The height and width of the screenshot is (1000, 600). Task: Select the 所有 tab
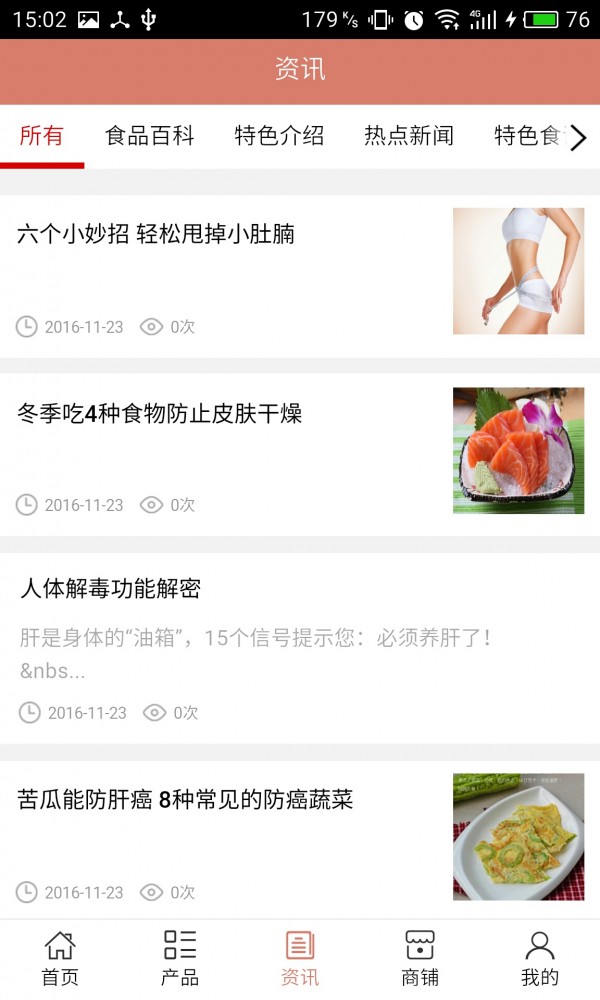tap(42, 137)
